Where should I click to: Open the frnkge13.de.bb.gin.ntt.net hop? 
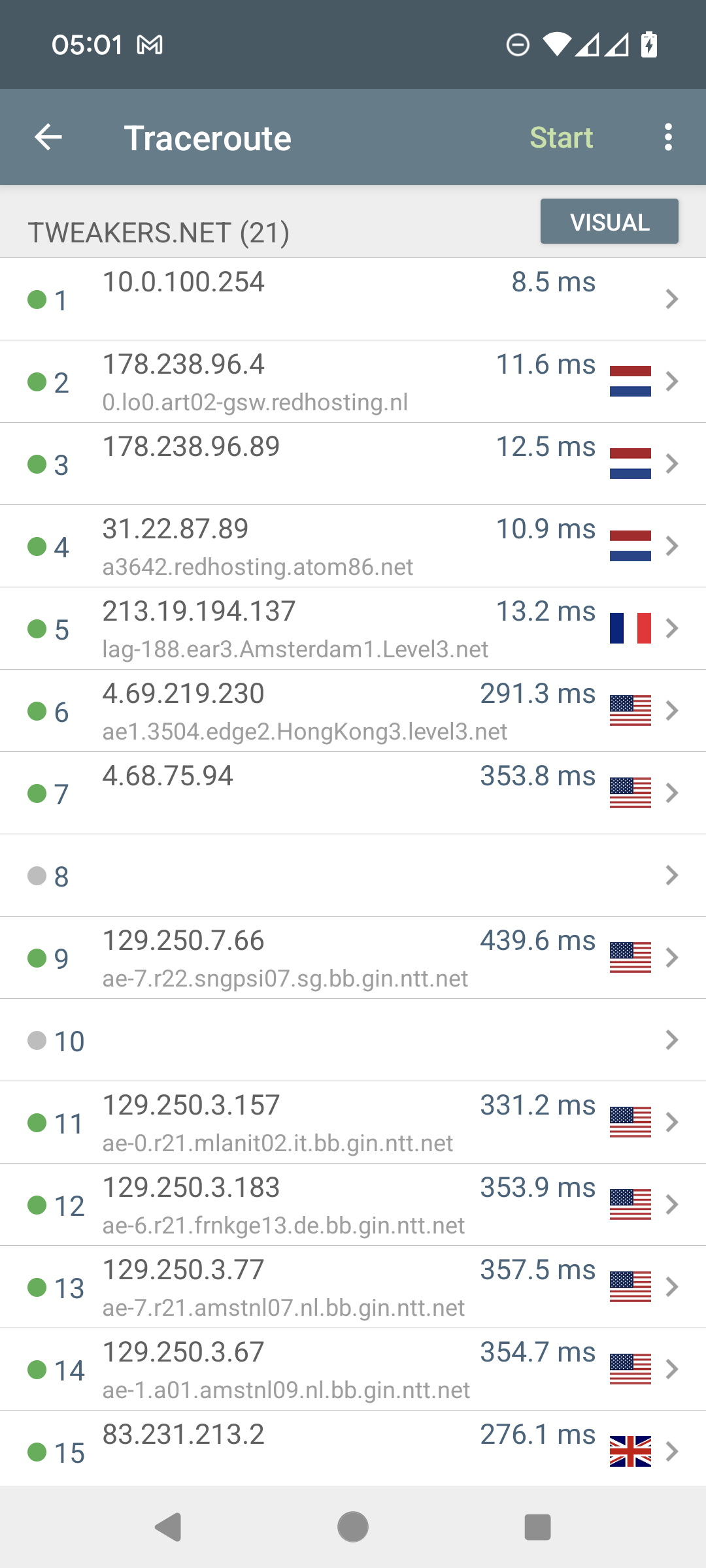tap(353, 1205)
